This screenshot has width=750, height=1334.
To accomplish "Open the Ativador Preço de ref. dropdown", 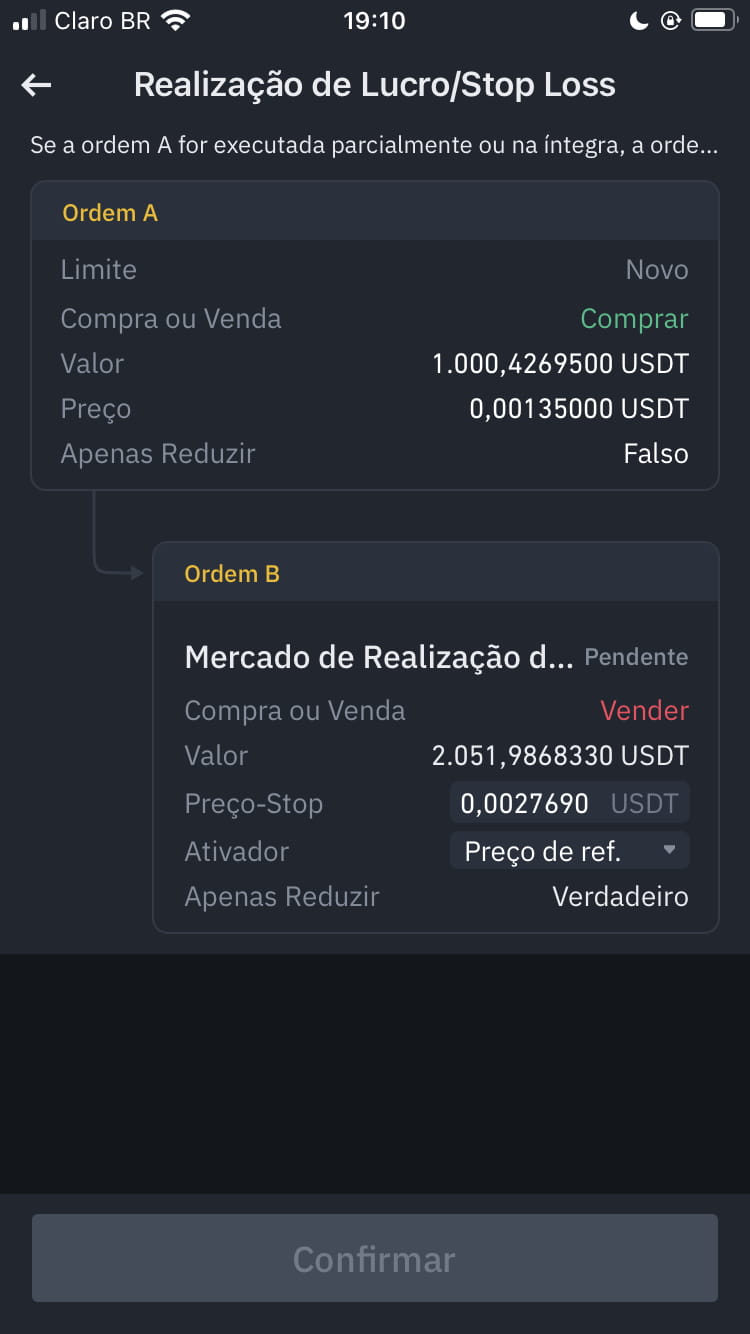I will (570, 851).
